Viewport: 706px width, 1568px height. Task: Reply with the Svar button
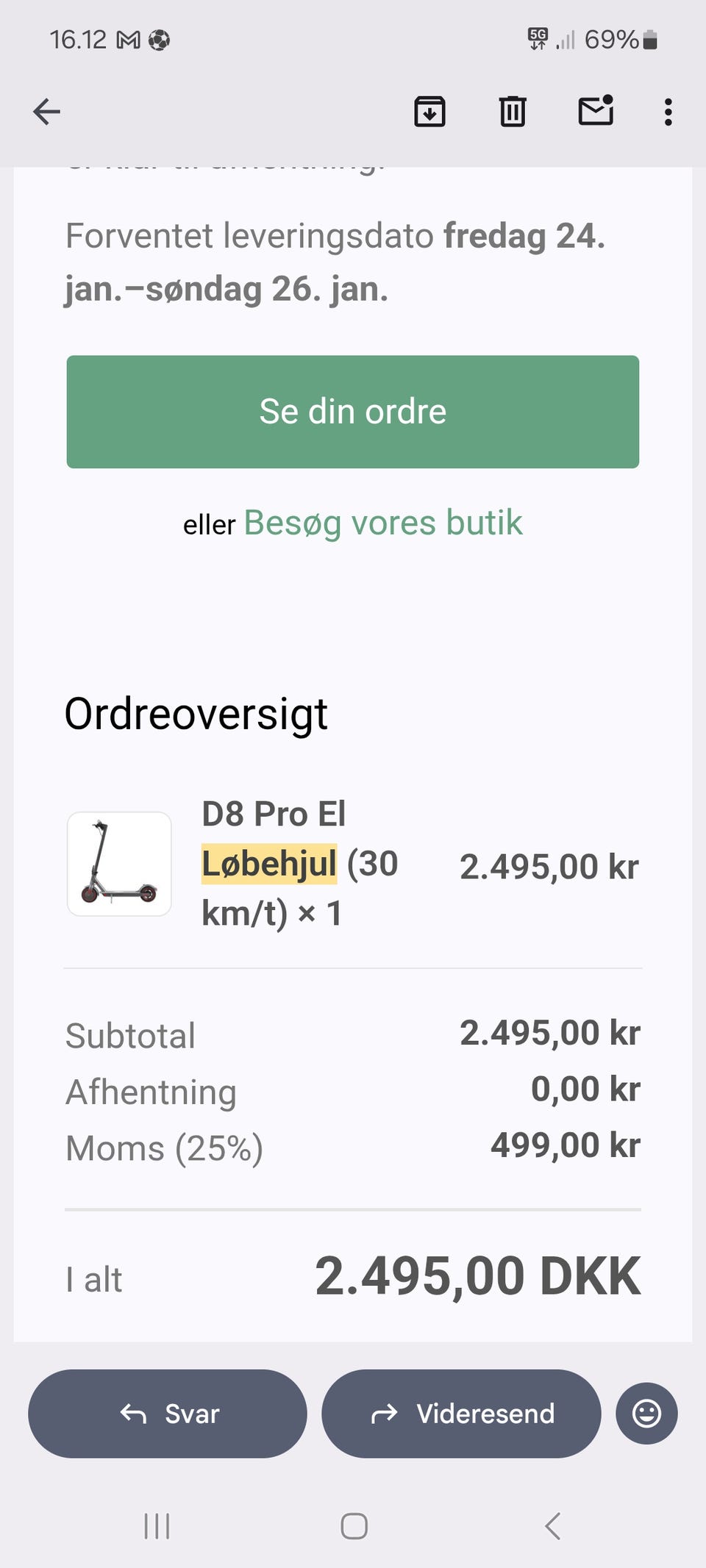coord(168,1413)
